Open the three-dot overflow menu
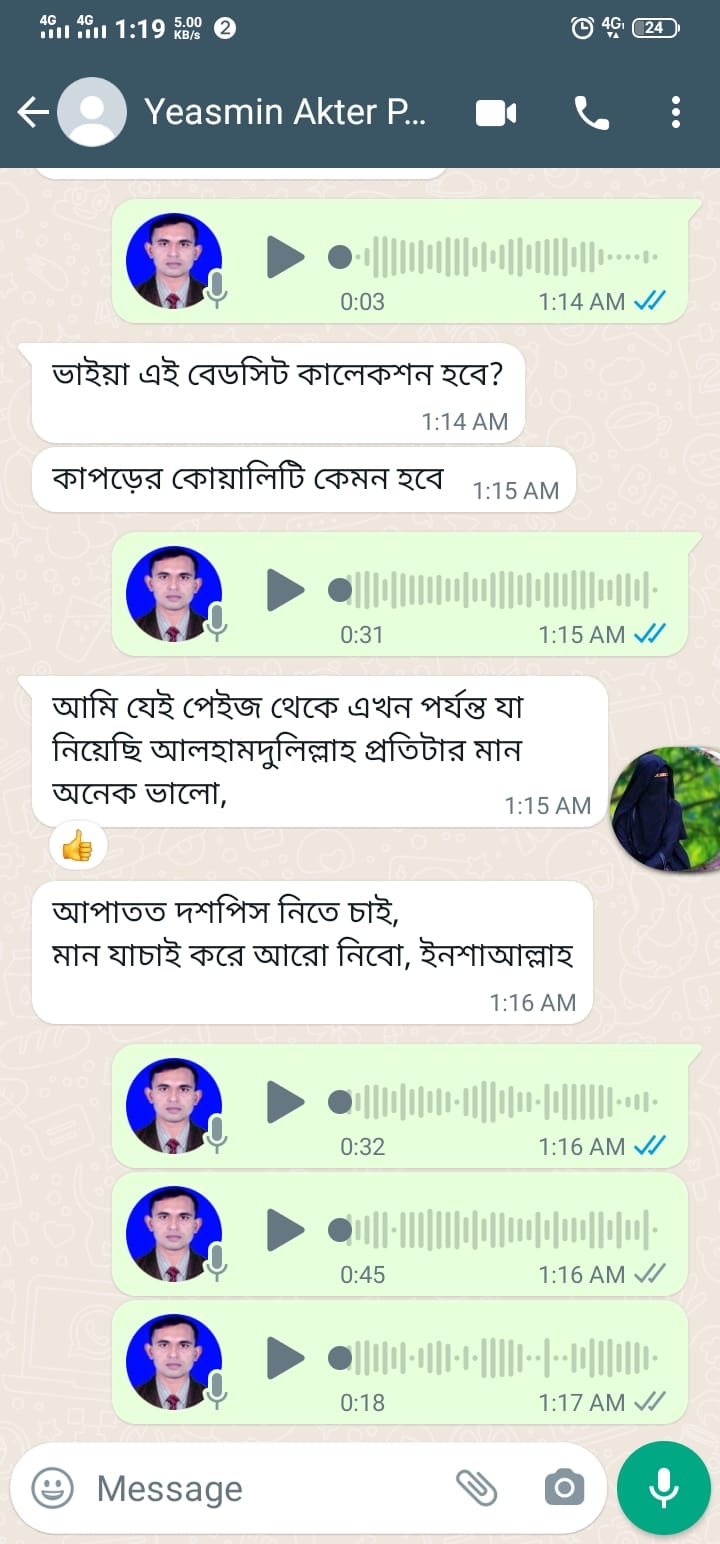The height and width of the screenshot is (1544, 720). pyautogui.click(x=676, y=113)
